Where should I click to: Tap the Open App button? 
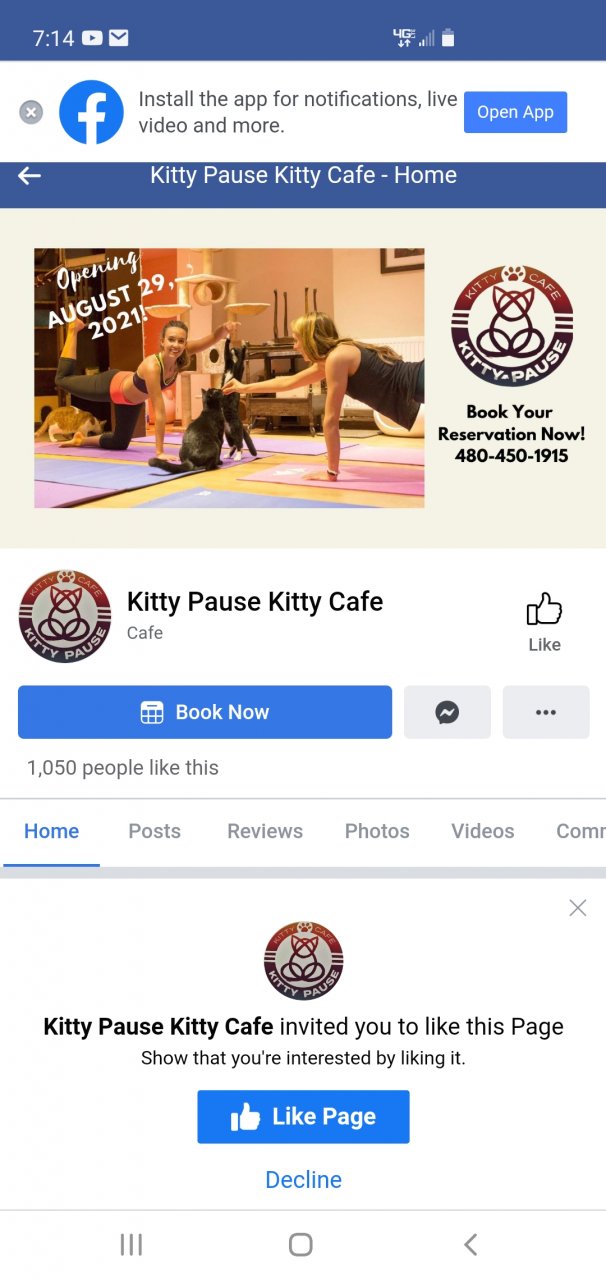tap(515, 112)
